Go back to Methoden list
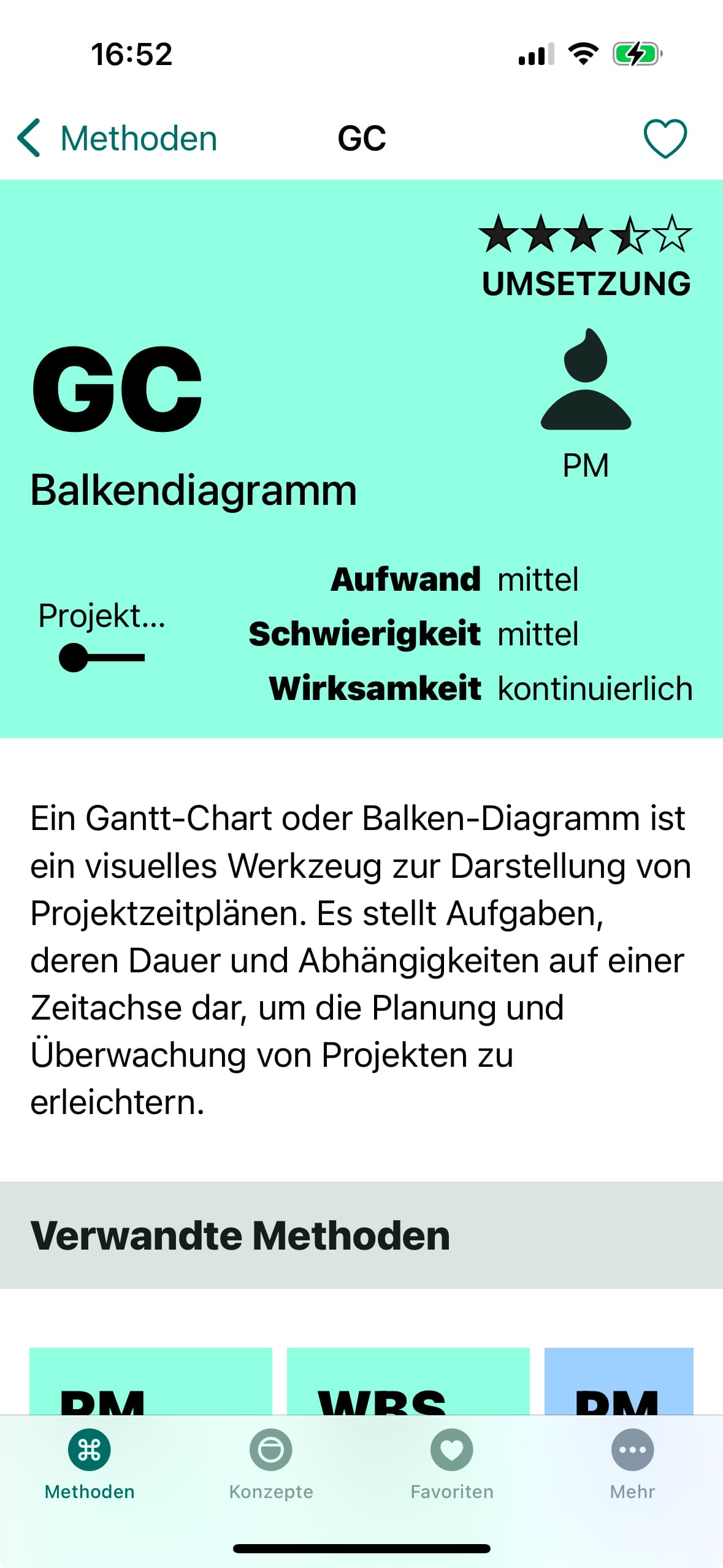 point(117,138)
